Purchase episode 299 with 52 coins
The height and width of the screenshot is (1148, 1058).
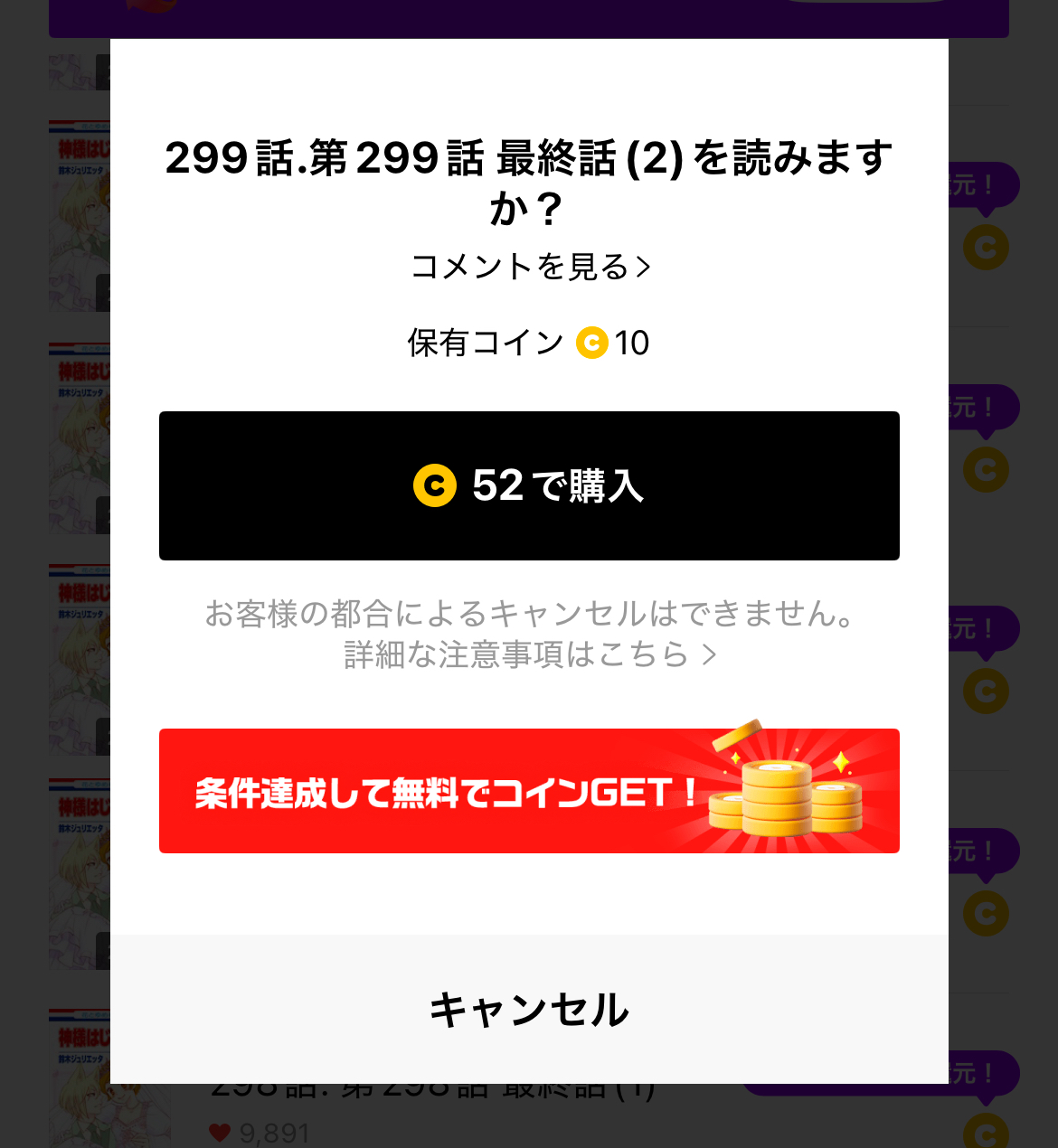click(x=529, y=485)
